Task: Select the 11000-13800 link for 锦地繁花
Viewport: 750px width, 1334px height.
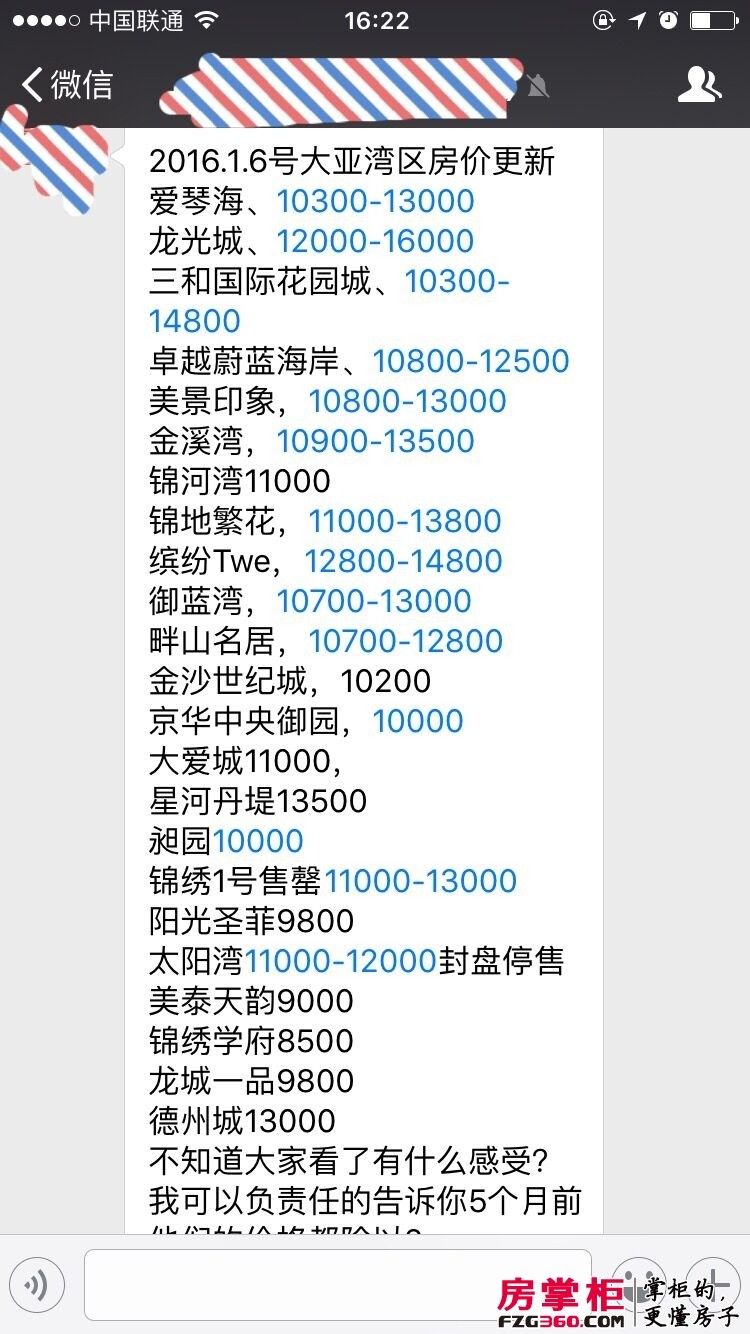Action: [405, 521]
